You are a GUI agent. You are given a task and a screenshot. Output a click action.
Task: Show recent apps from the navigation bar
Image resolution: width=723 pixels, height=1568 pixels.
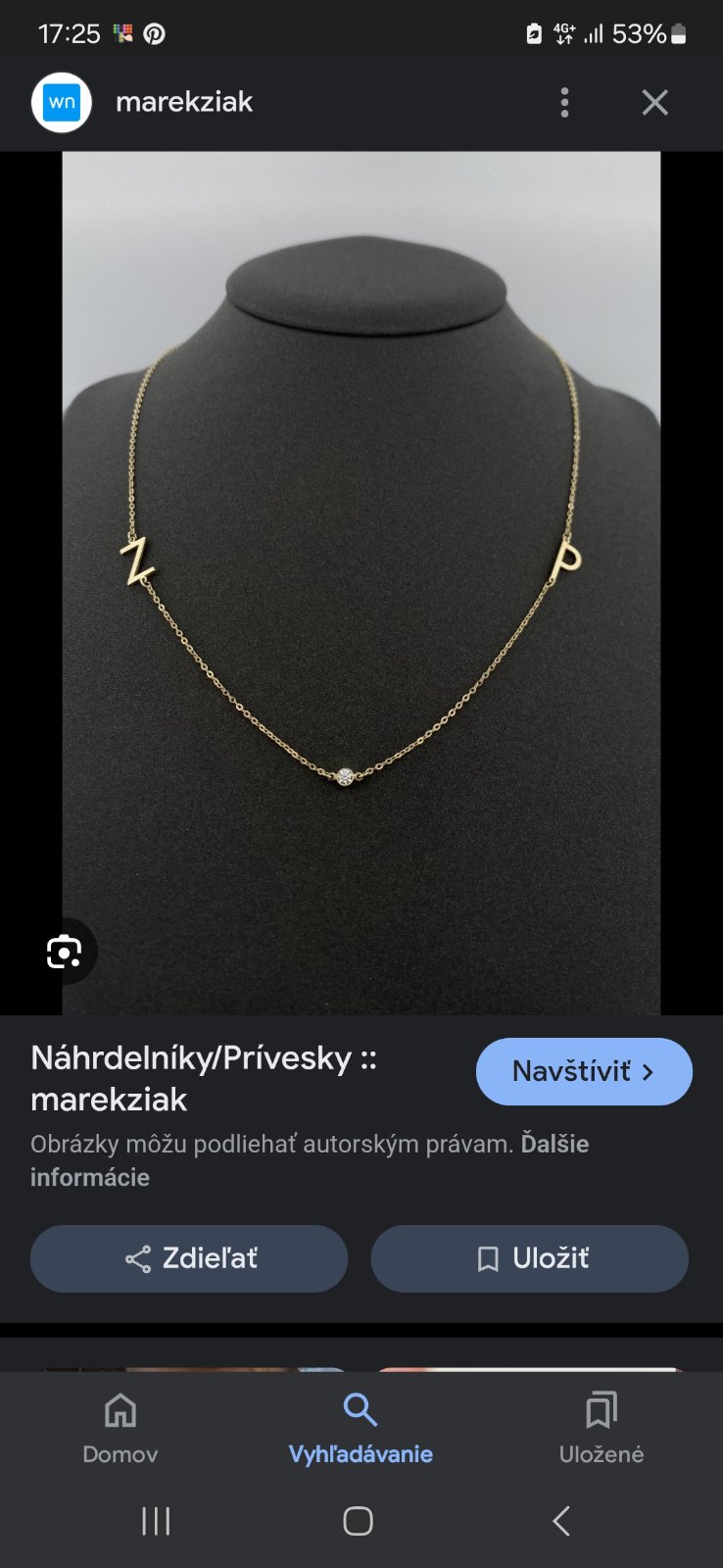[x=156, y=1521]
